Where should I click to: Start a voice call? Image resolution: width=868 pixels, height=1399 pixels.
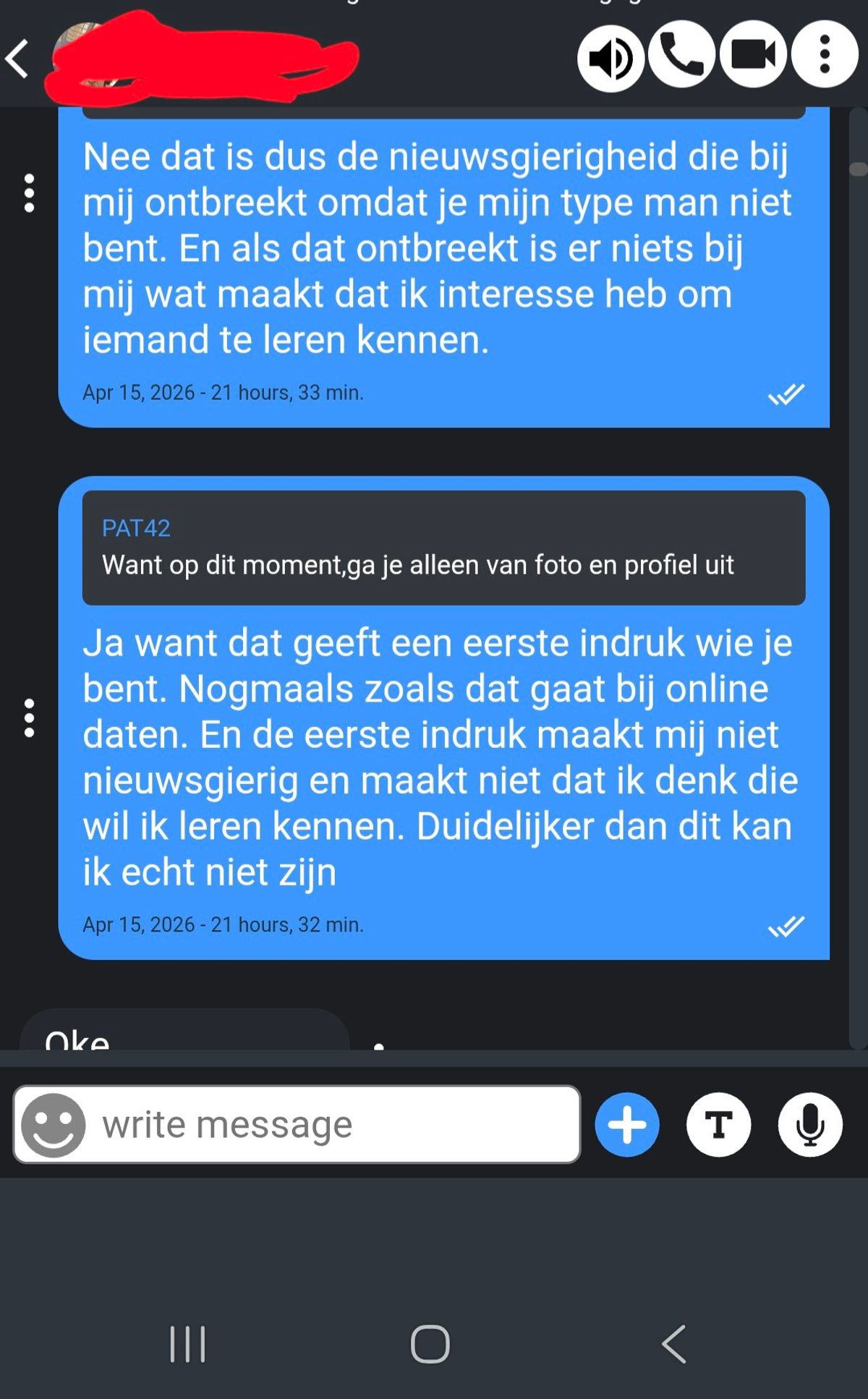point(681,55)
